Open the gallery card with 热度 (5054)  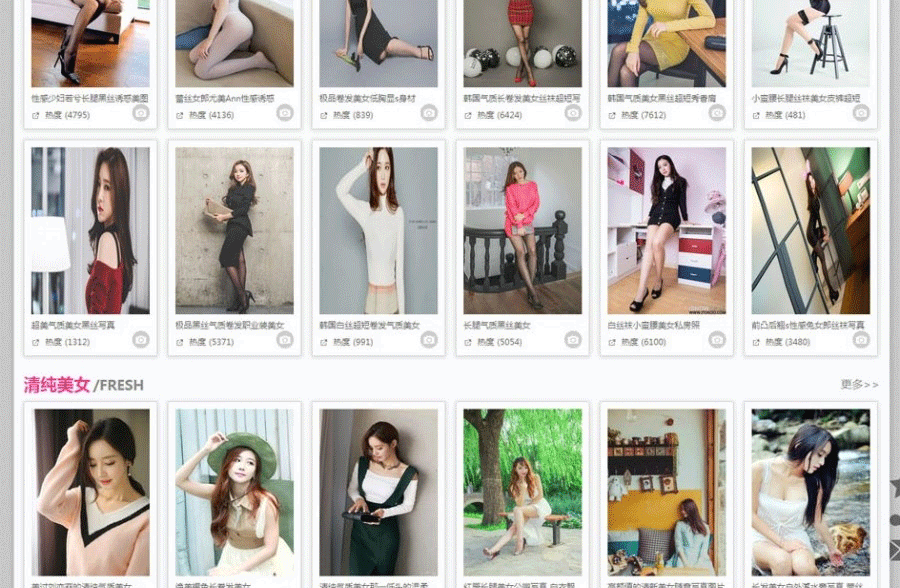[x=522, y=231]
